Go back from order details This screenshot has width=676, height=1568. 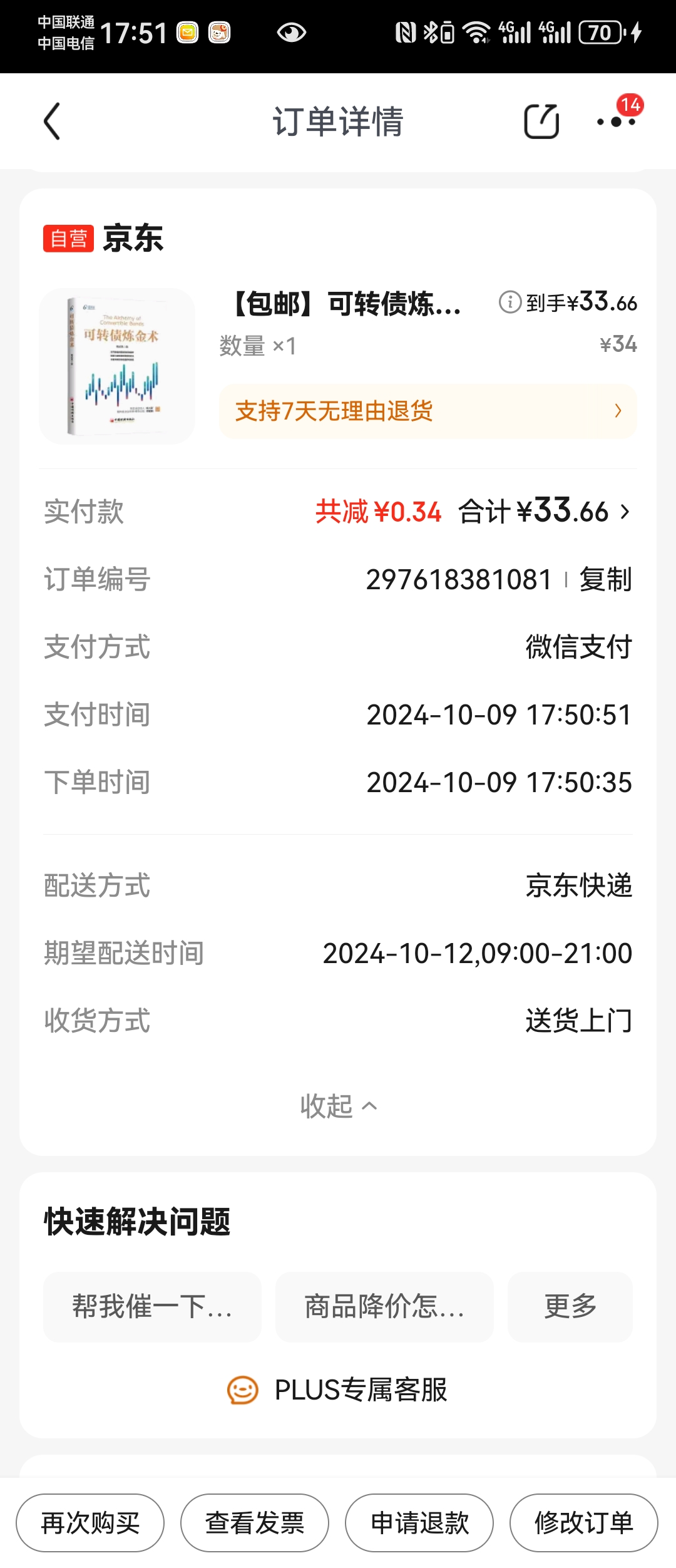click(x=53, y=121)
